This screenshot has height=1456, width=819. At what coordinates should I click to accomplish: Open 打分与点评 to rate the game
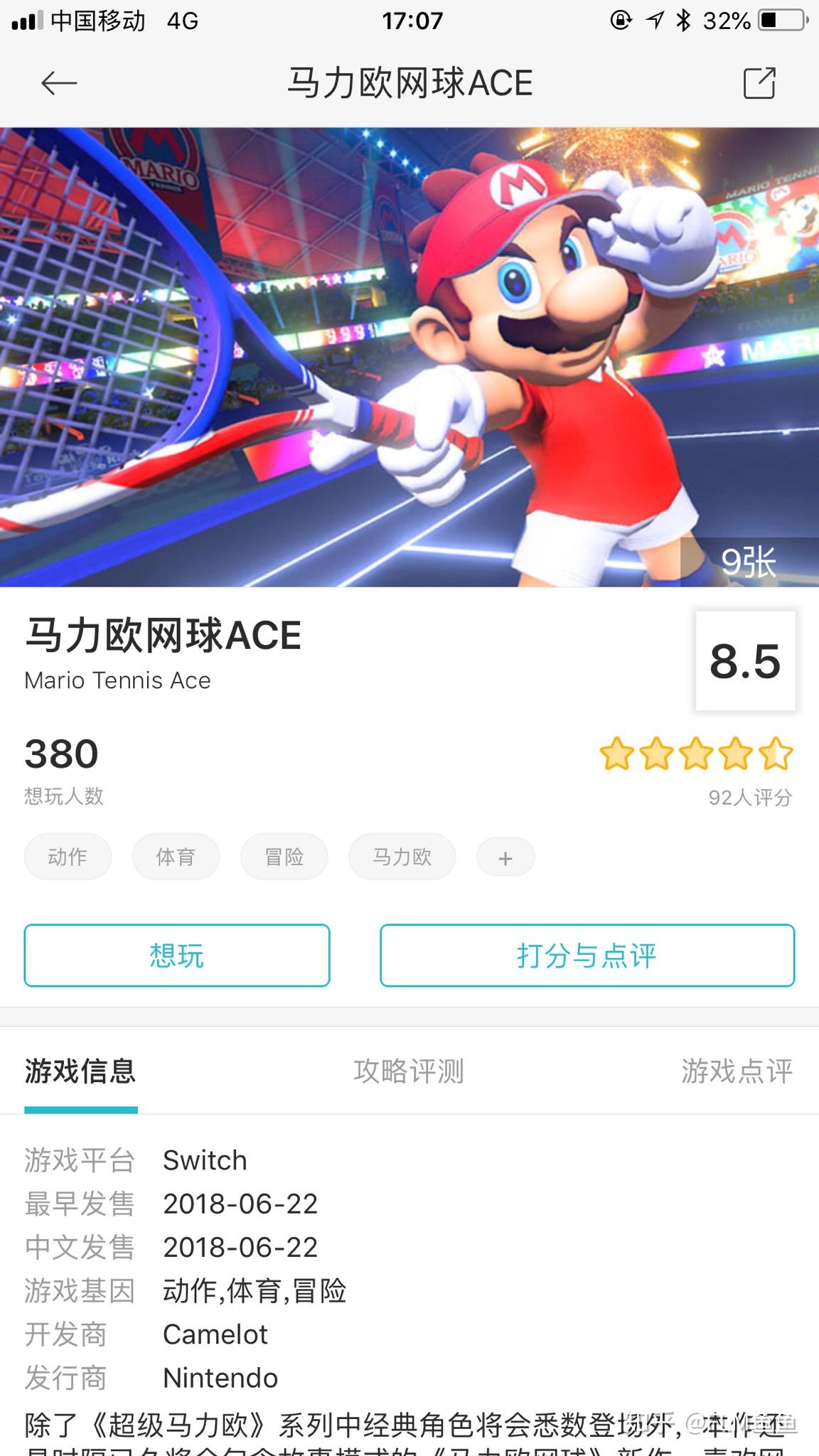point(587,955)
